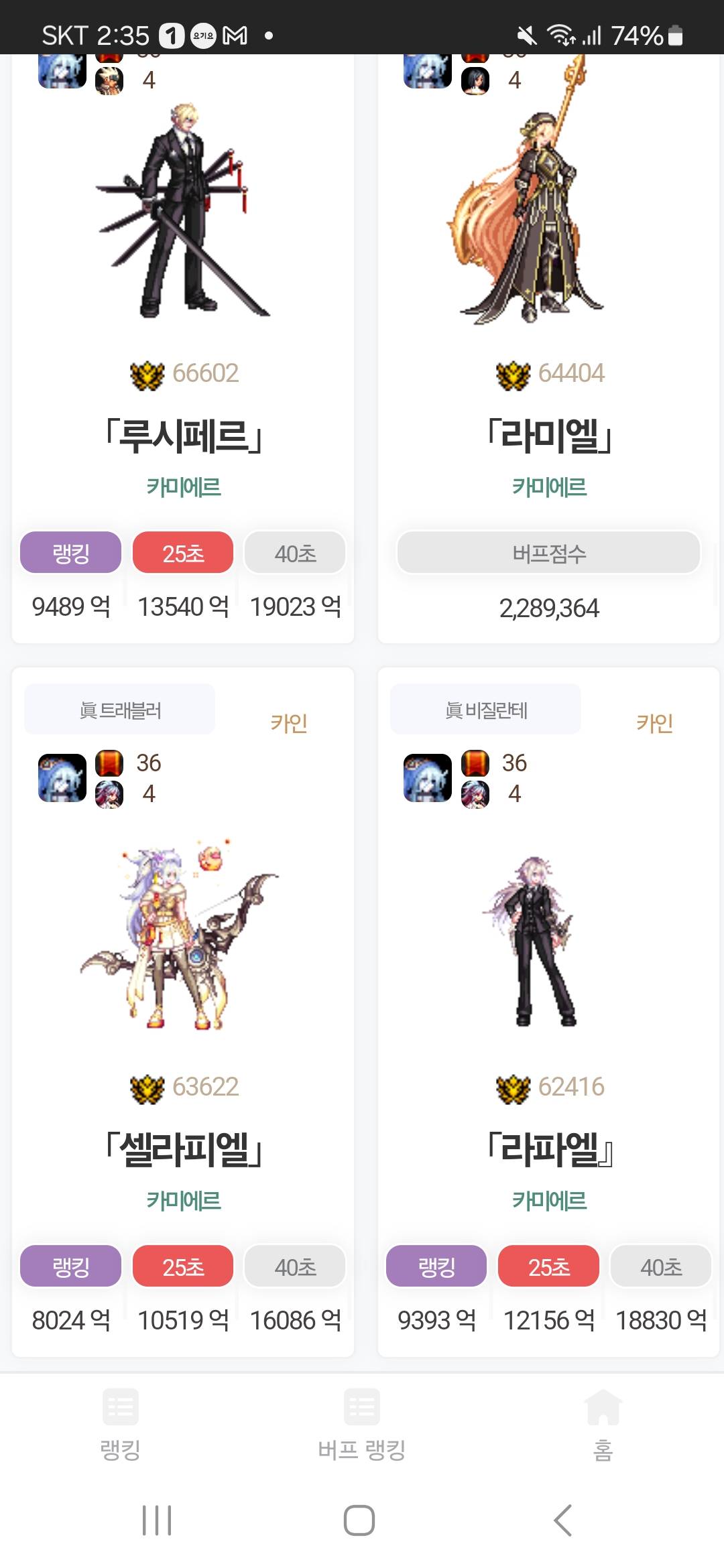Screen dimensions: 724x1568
Task: Select 40초 chip on the 셀라피엘 card
Action: [295, 1267]
